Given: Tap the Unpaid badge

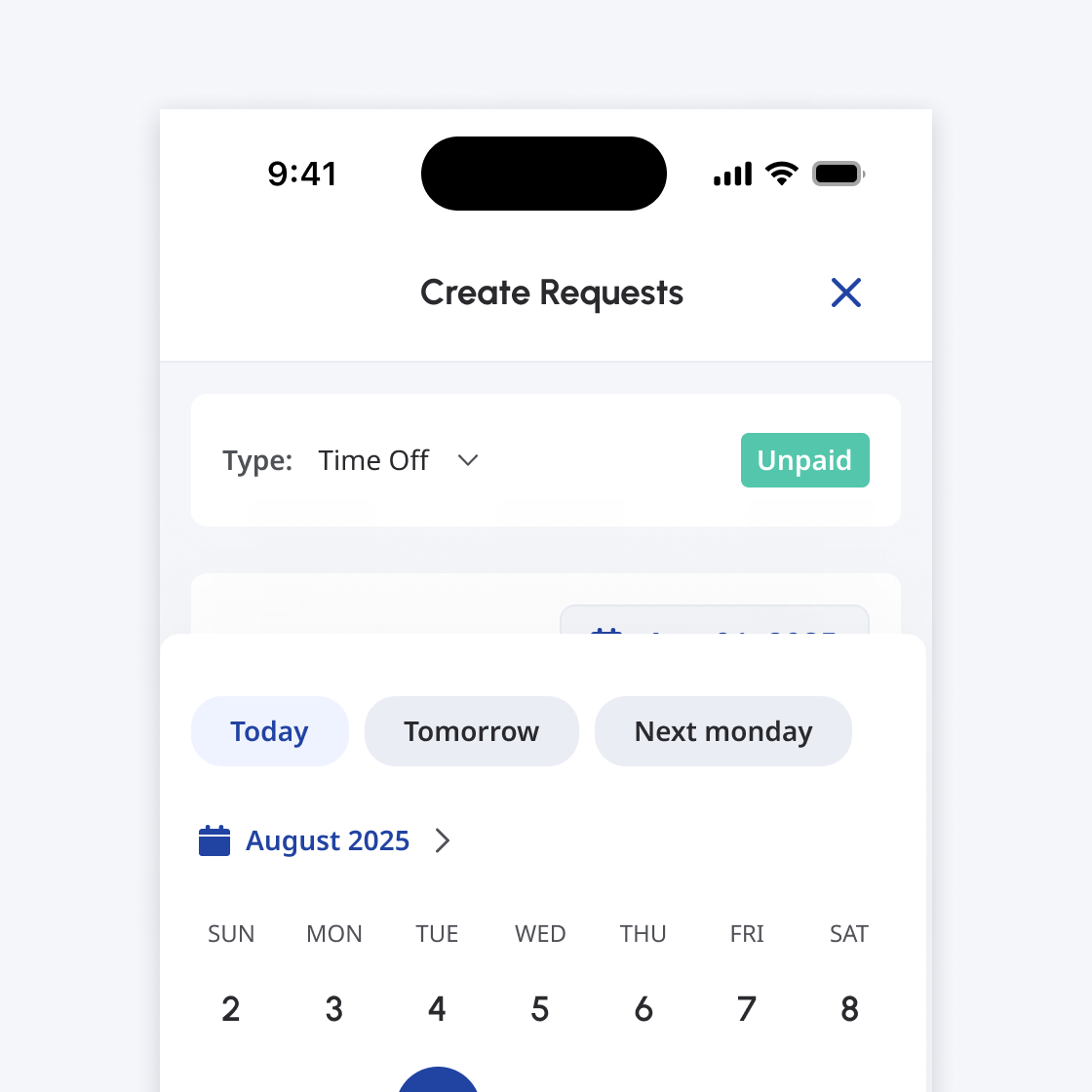Looking at the screenshot, I should coord(804,460).
